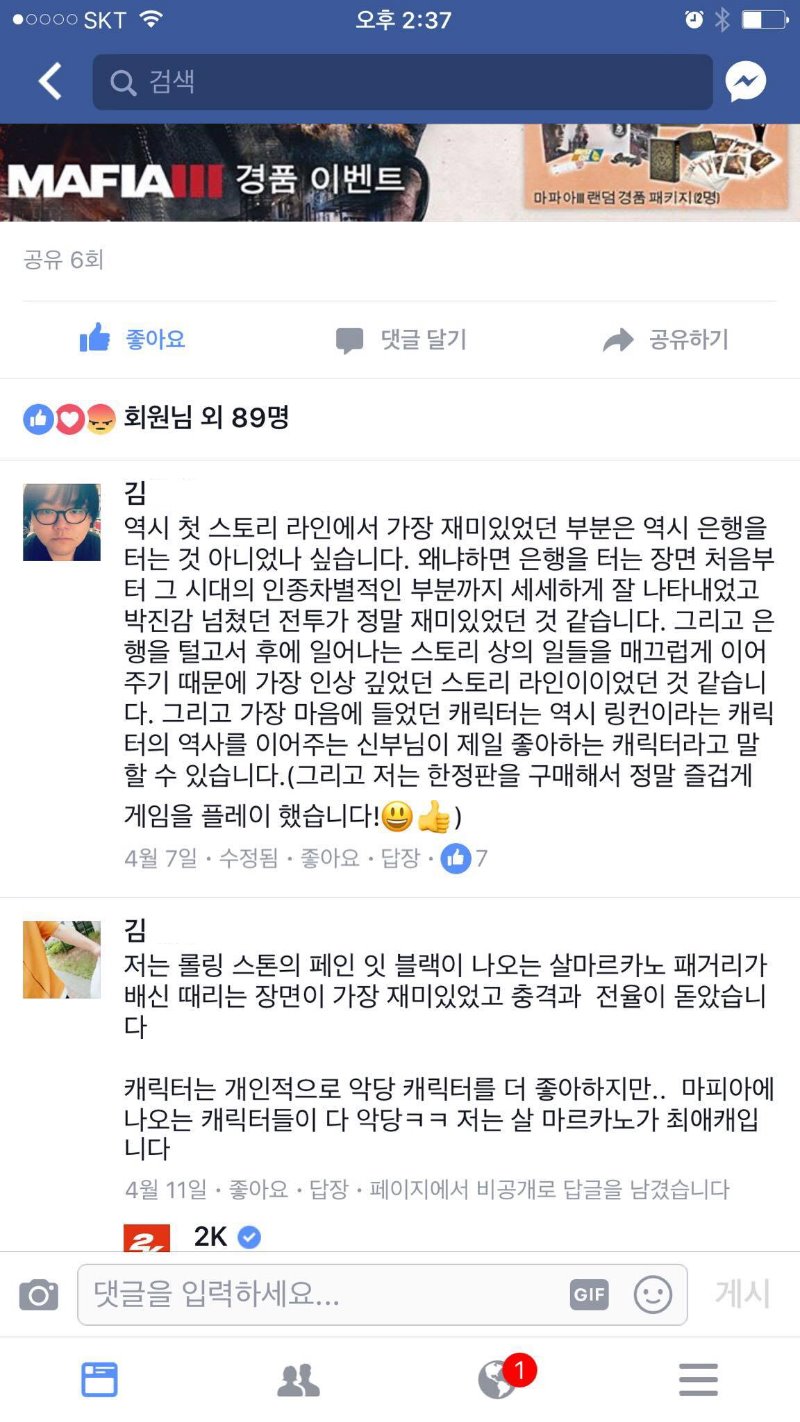The width and height of the screenshot is (800, 1422).
Task: Open the emoji smiley picker
Action: point(653,1295)
